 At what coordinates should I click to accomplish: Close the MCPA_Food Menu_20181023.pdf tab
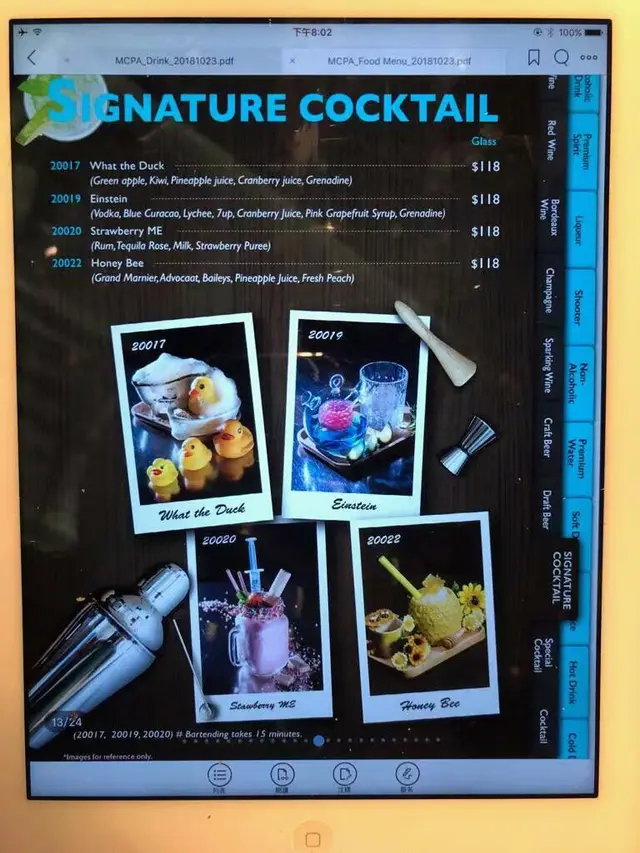(x=291, y=61)
